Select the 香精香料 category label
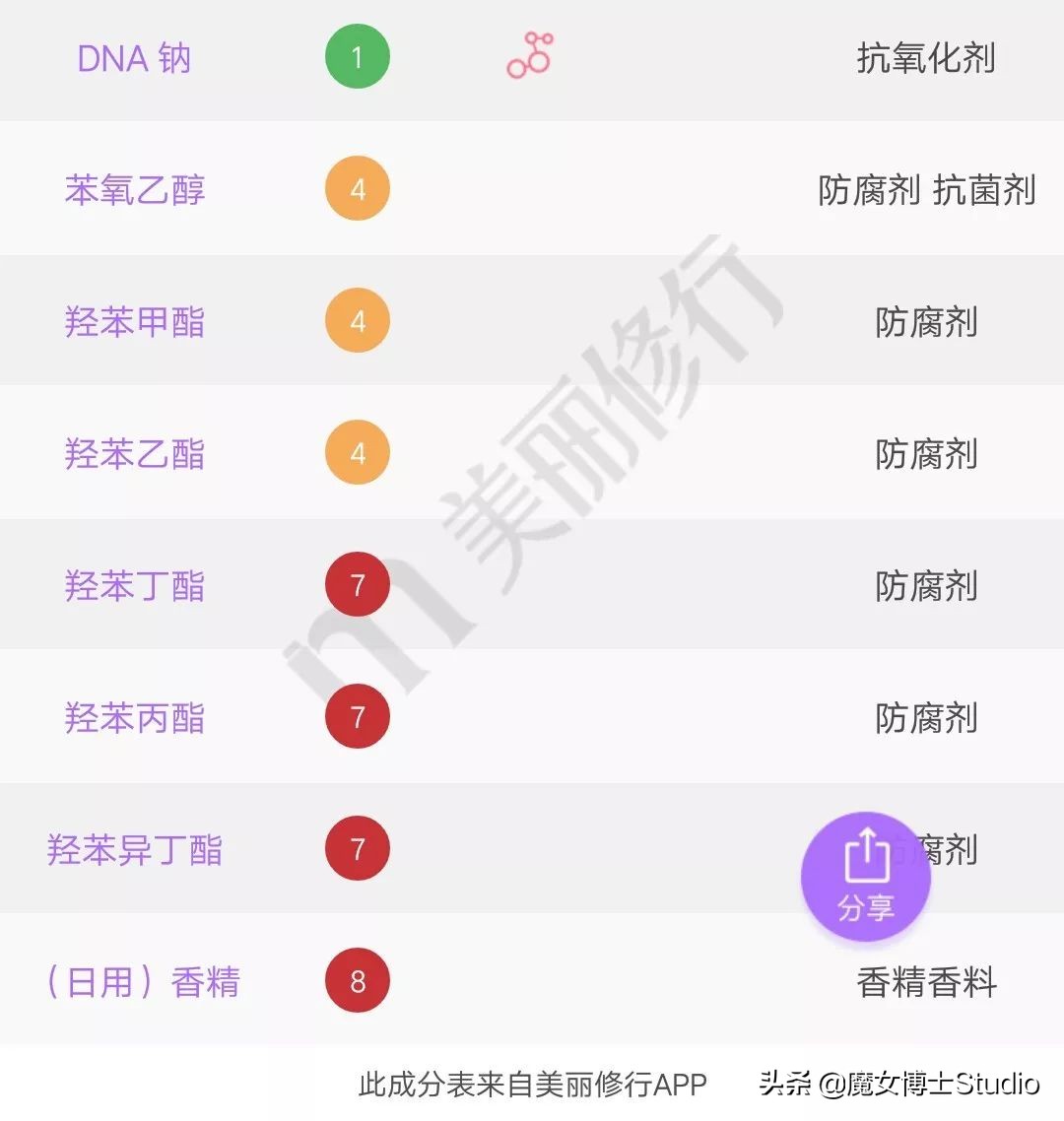This screenshot has width=1064, height=1121. click(926, 981)
